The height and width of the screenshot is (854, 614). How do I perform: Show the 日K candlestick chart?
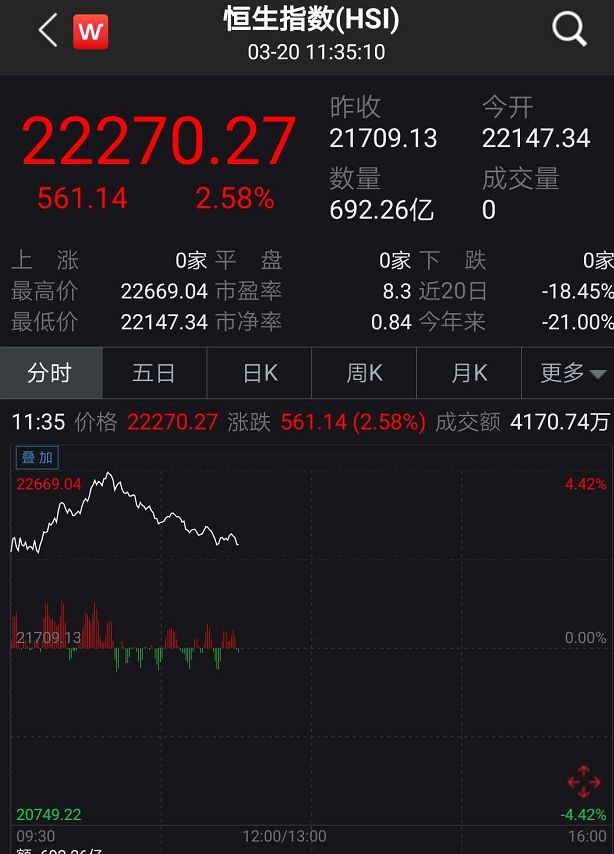click(260, 373)
